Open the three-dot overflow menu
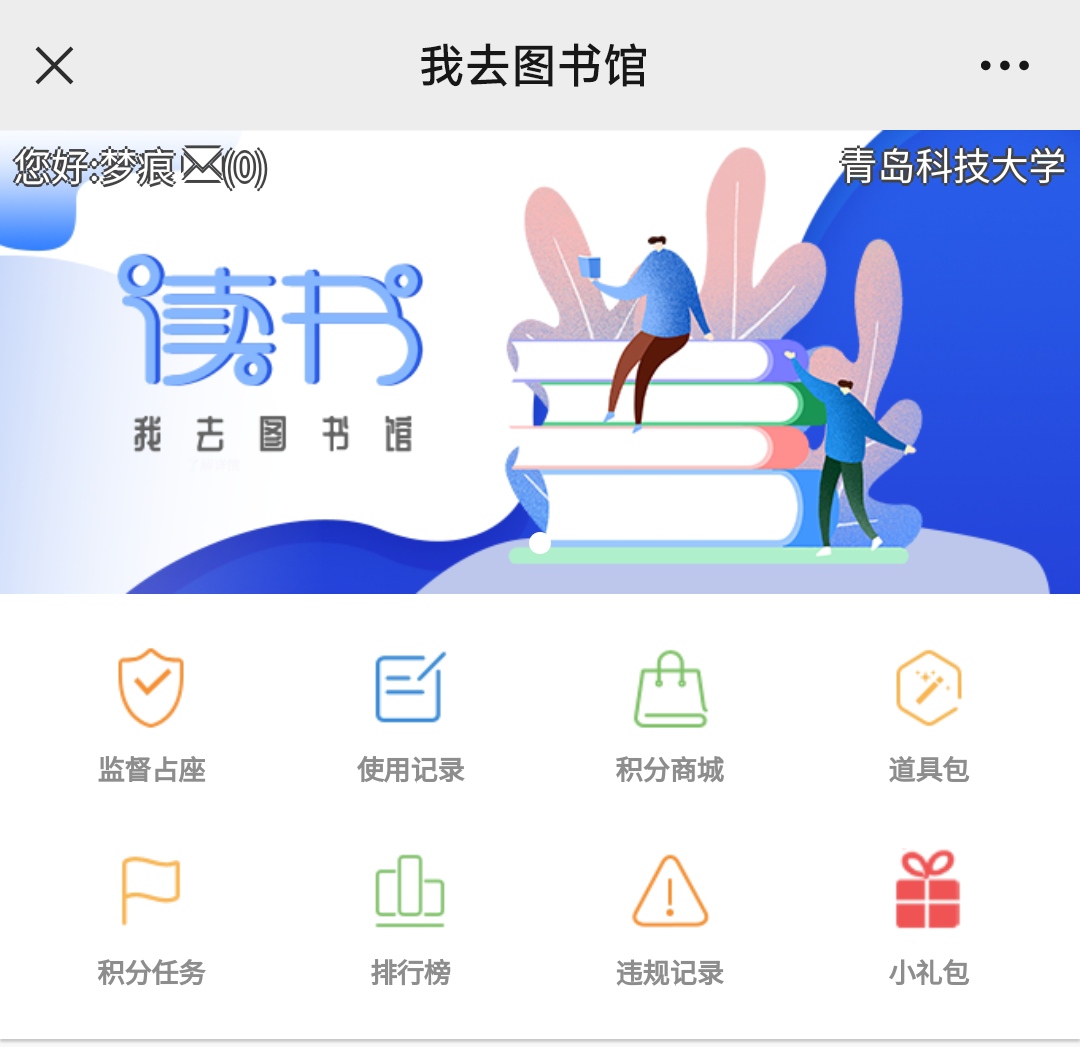Screen dimensions: 1080x1047 click(1004, 66)
